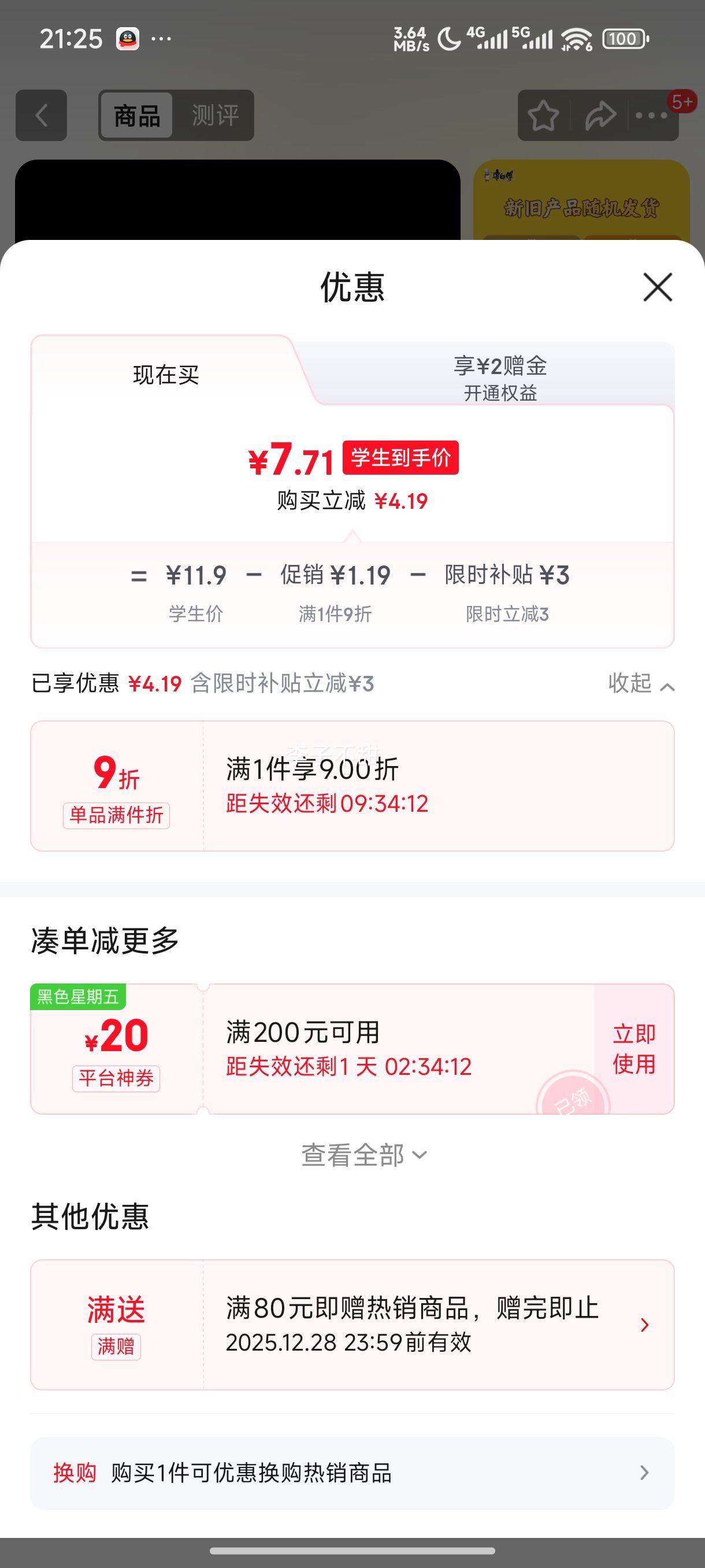705x1568 pixels.
Task: Close the 优惠 discount popup
Action: (x=656, y=288)
